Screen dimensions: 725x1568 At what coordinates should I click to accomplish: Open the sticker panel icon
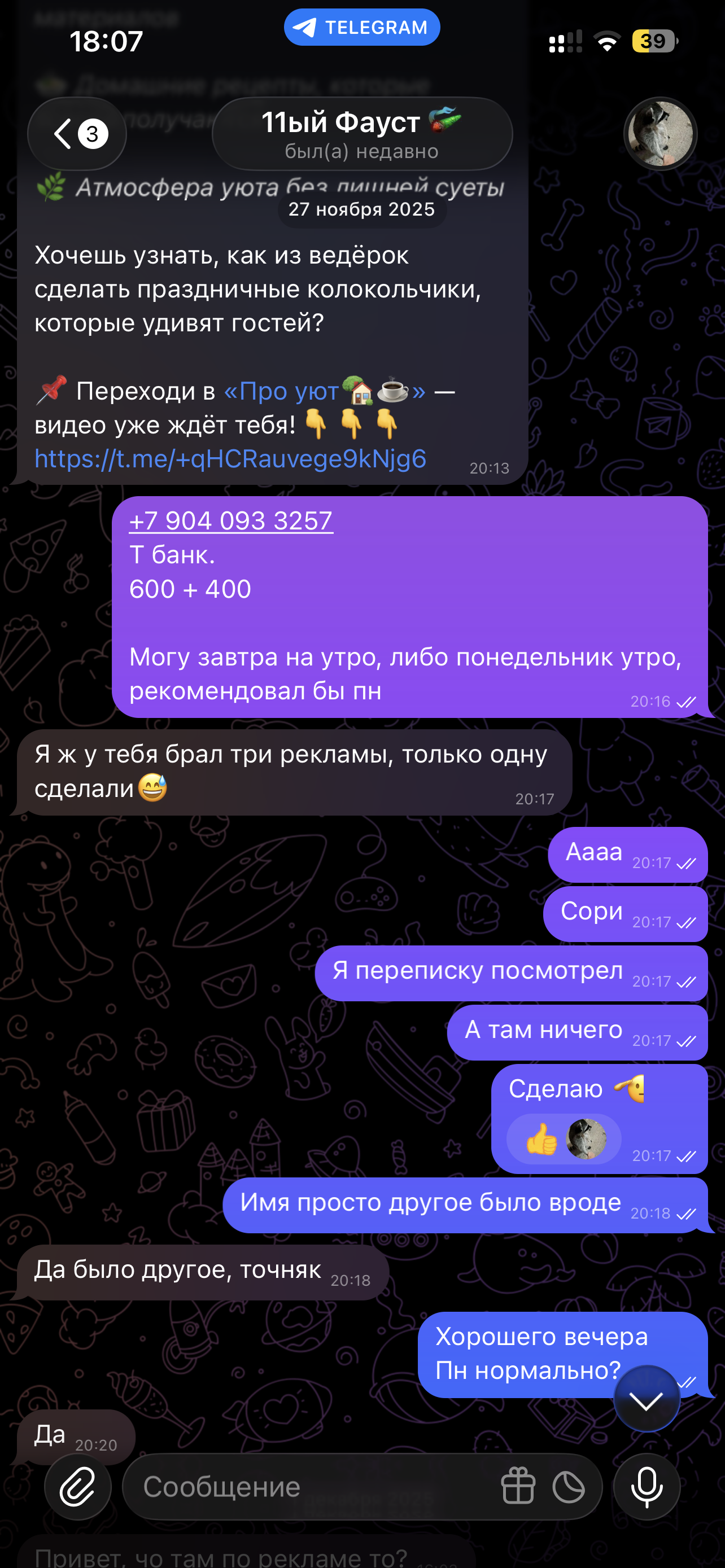569,1486
